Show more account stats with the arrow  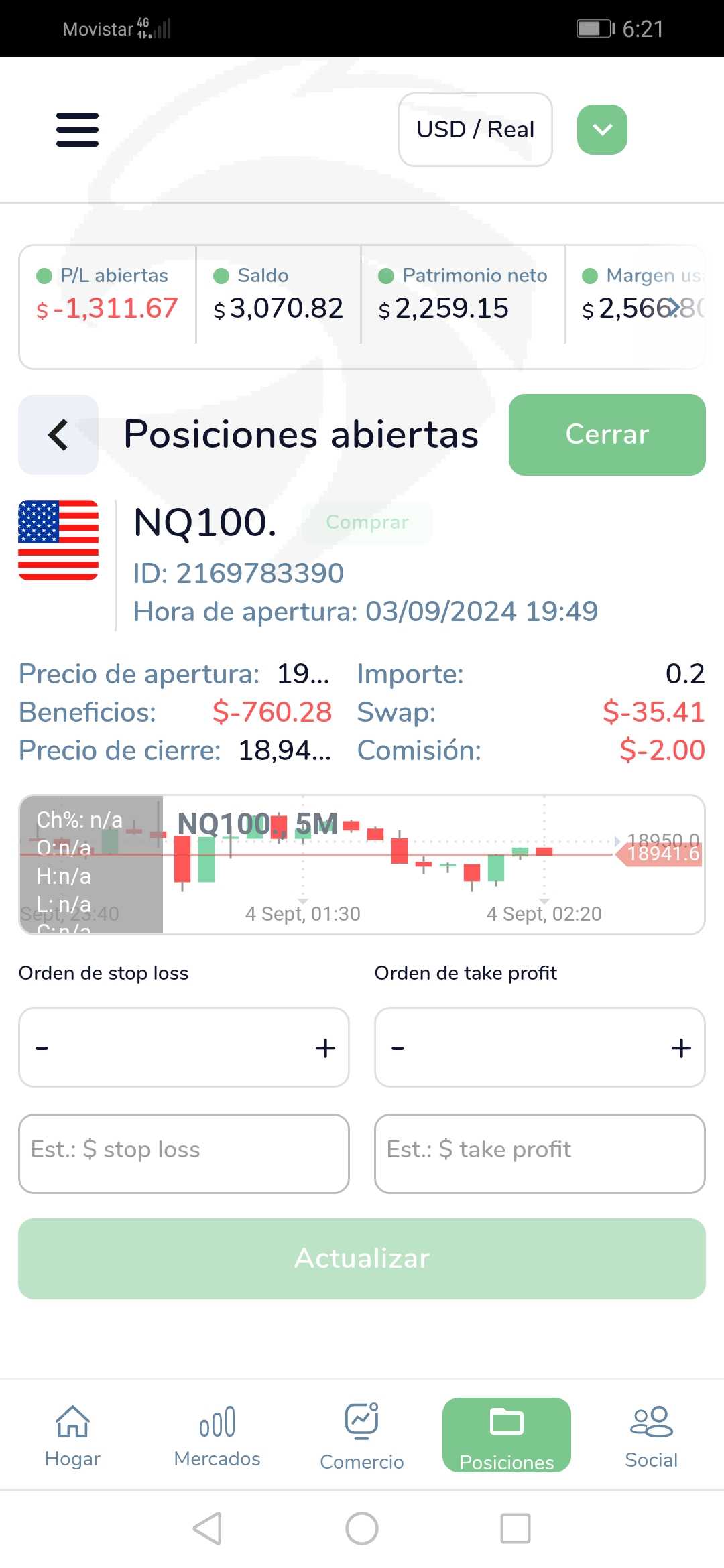(x=672, y=308)
